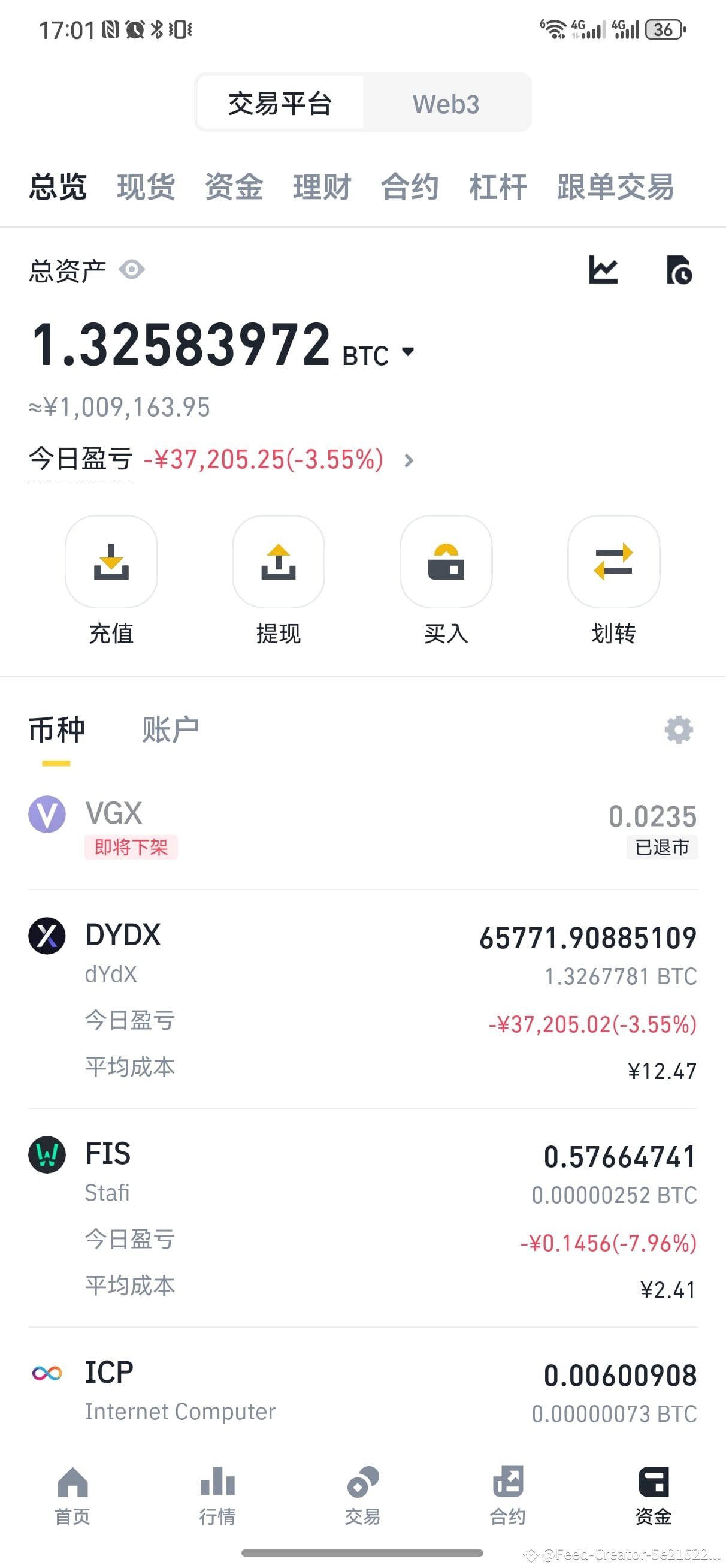This screenshot has height=1568, width=726.
Task: Open the 跟单交易 copy trading section
Action: click(615, 188)
